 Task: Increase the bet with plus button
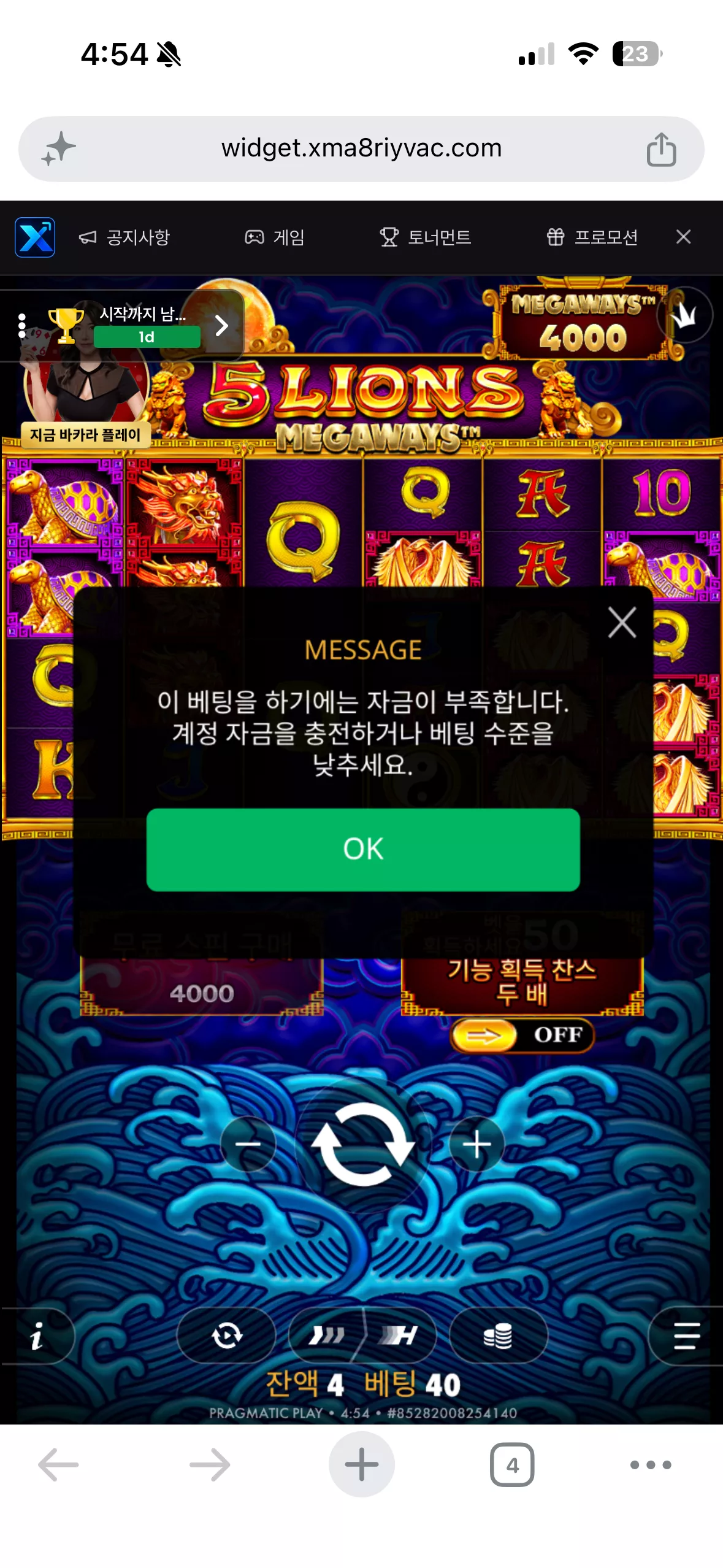(x=476, y=1144)
